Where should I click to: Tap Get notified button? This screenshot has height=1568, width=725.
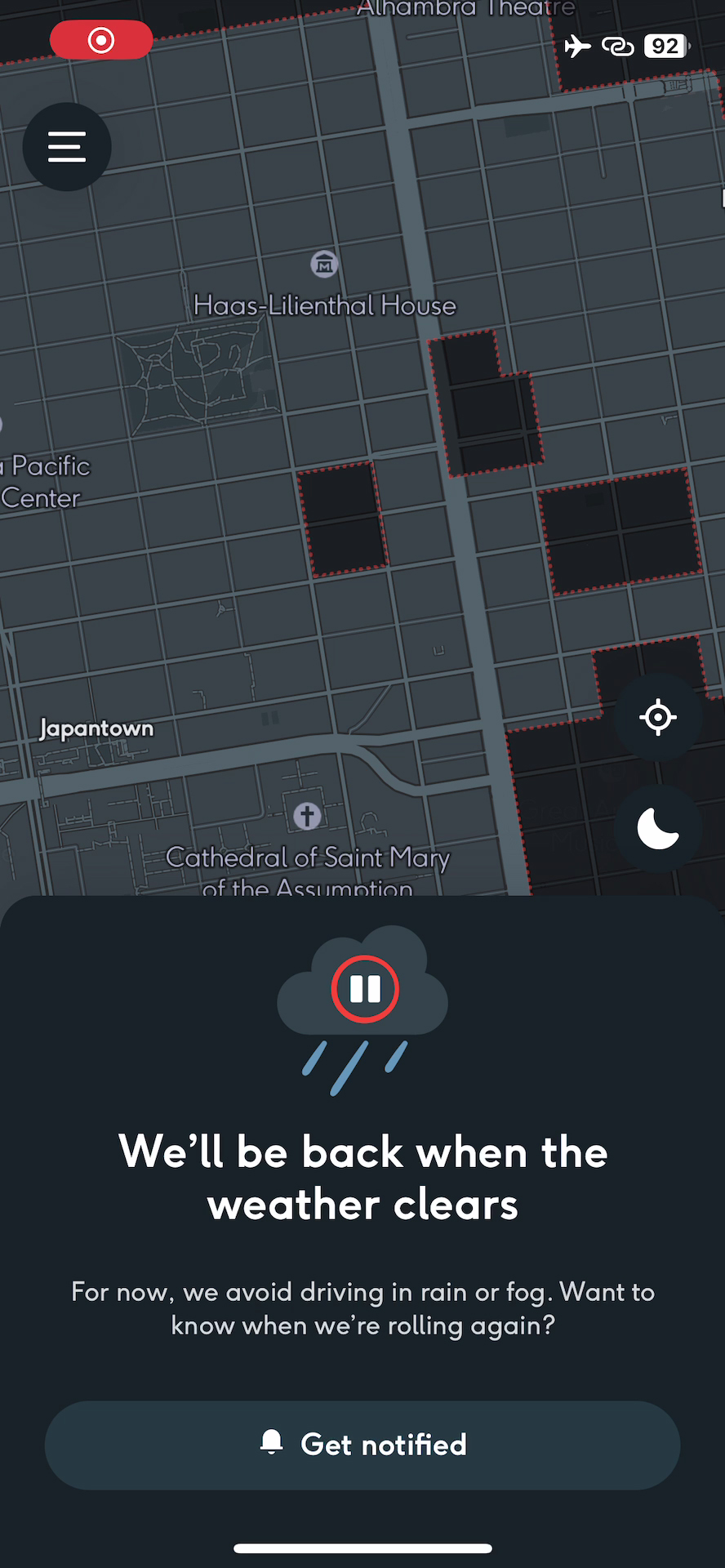tap(362, 1445)
